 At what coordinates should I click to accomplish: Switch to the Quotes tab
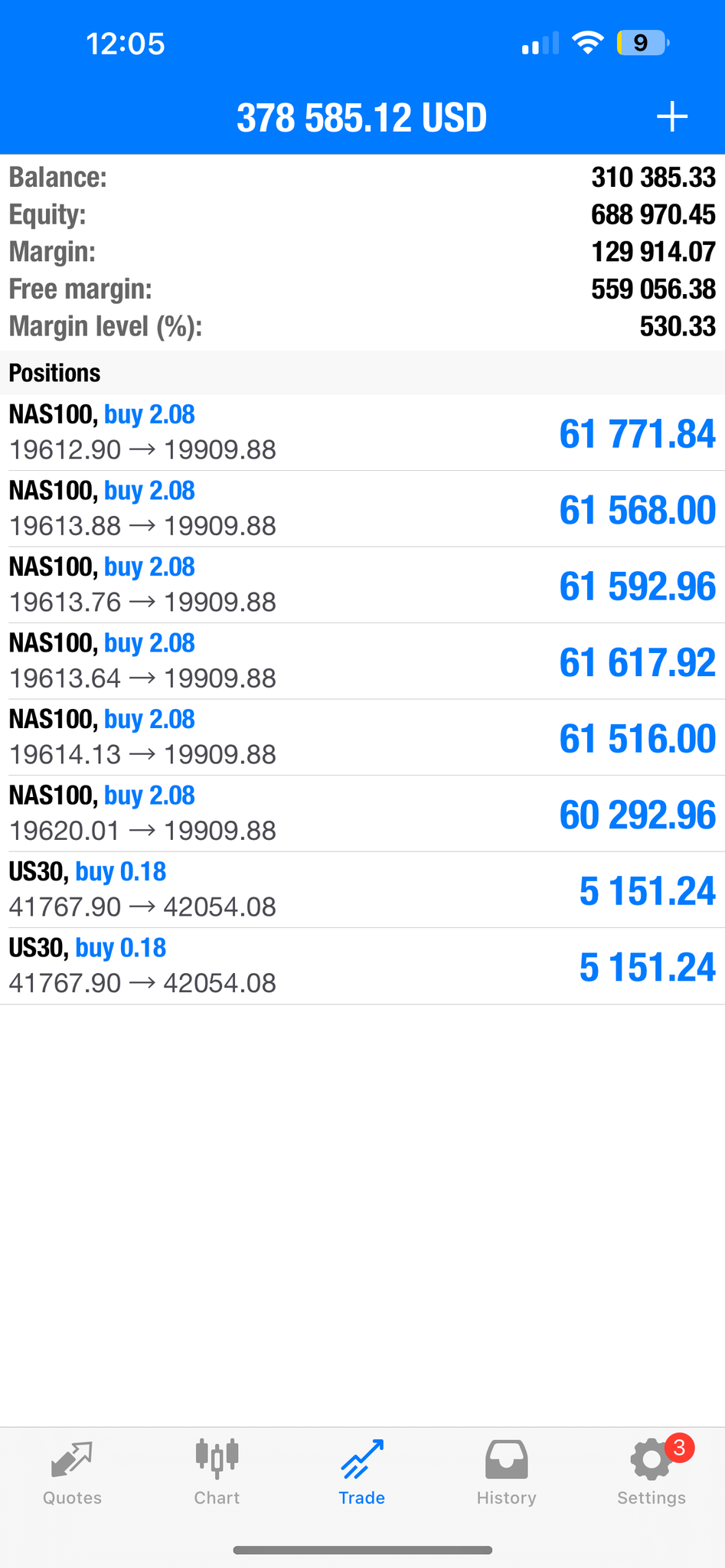coord(72,1472)
